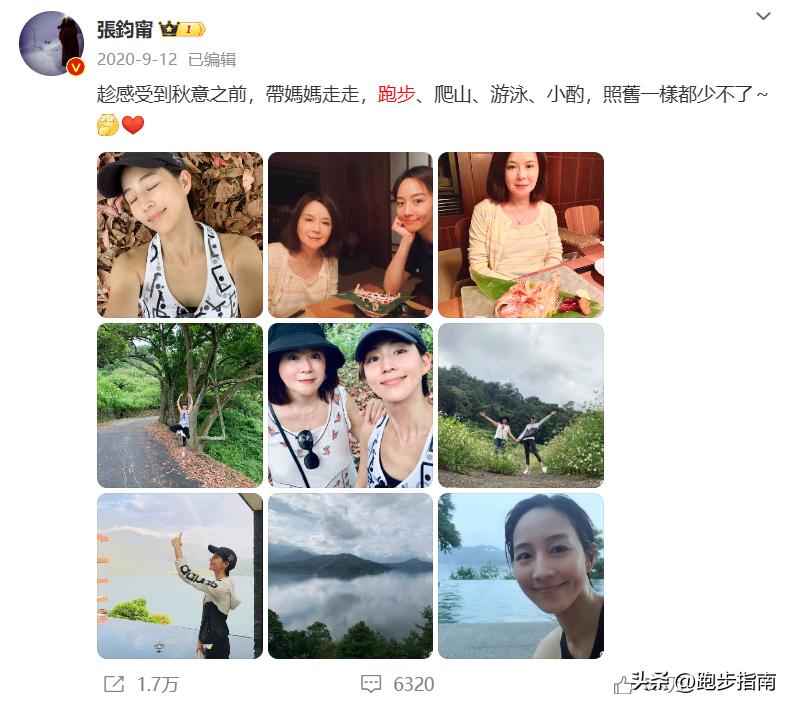This screenshot has height=709, width=794.
Task: Open the smiling selfie by the pool
Action: click(x=521, y=575)
